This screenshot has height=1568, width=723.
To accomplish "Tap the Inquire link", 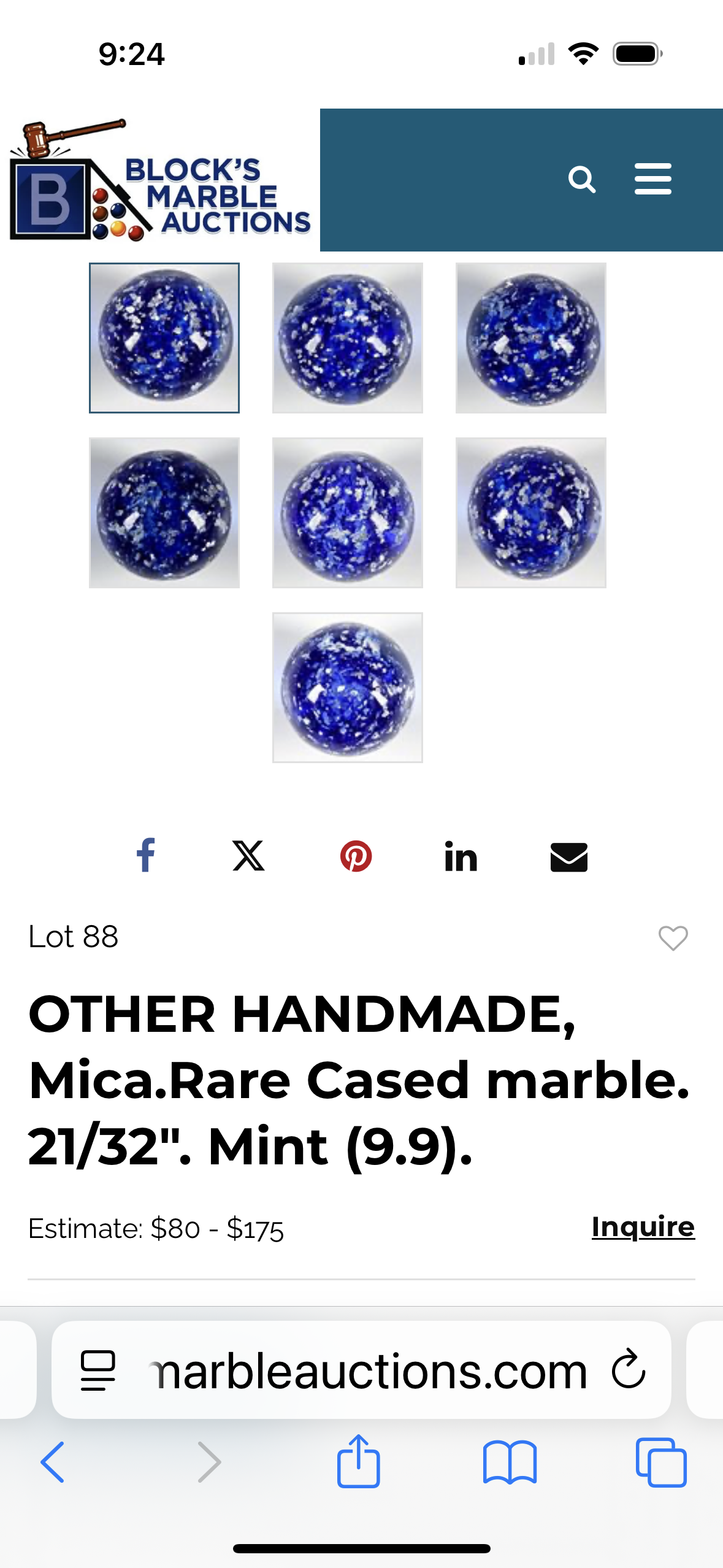I will click(x=643, y=1227).
